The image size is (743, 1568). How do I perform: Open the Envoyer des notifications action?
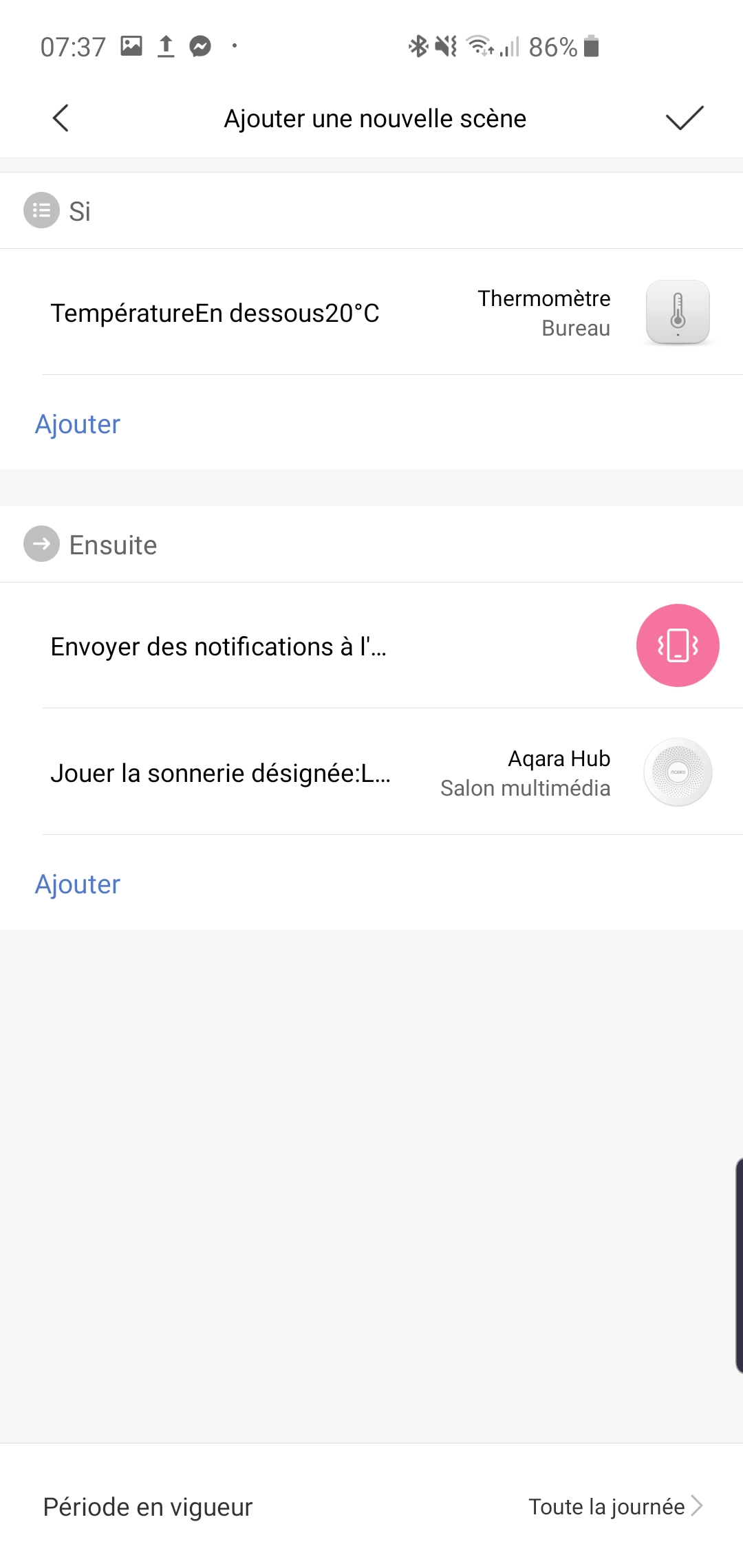(371, 646)
